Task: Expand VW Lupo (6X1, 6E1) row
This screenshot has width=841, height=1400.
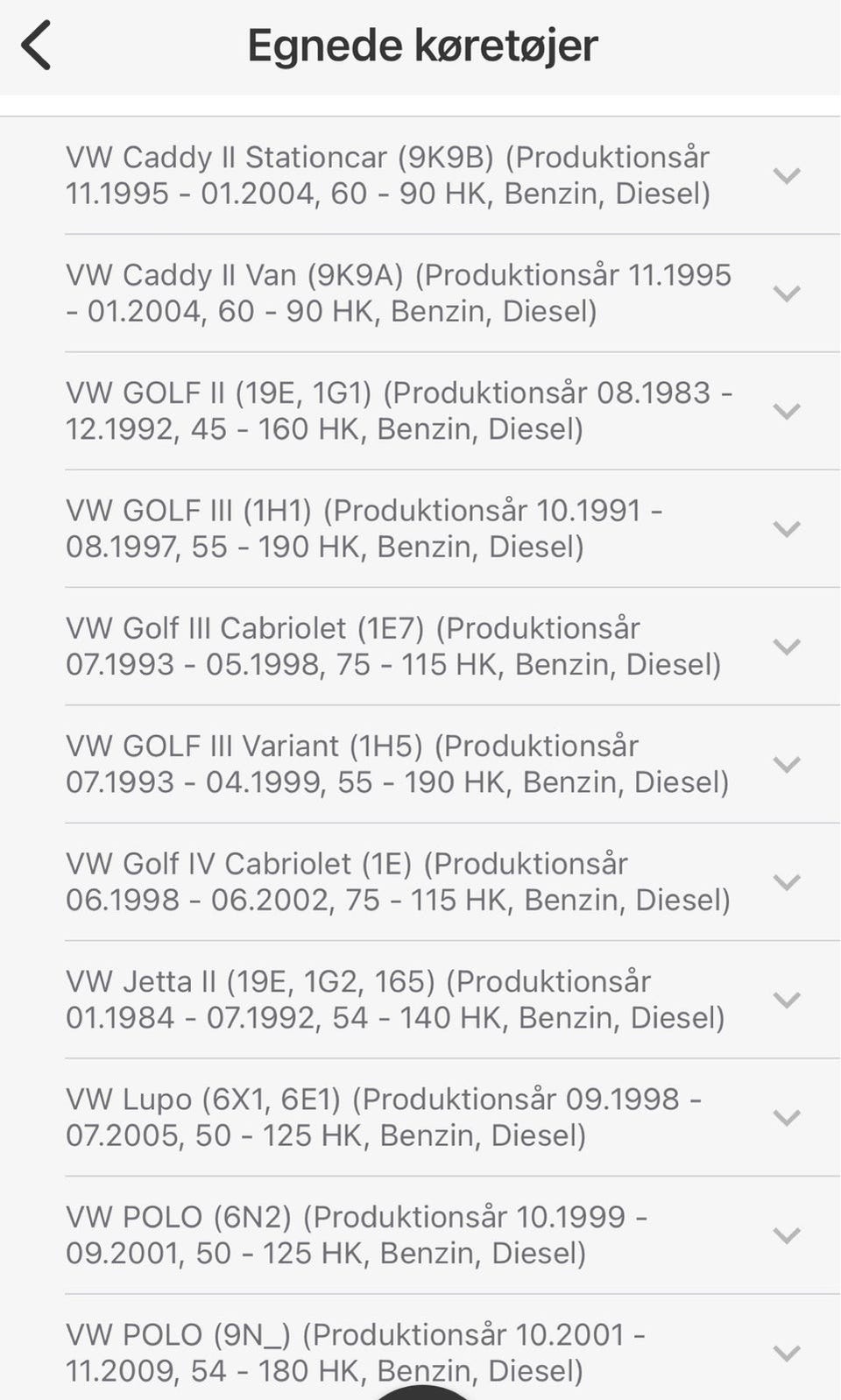Action: pyautogui.click(x=787, y=1118)
